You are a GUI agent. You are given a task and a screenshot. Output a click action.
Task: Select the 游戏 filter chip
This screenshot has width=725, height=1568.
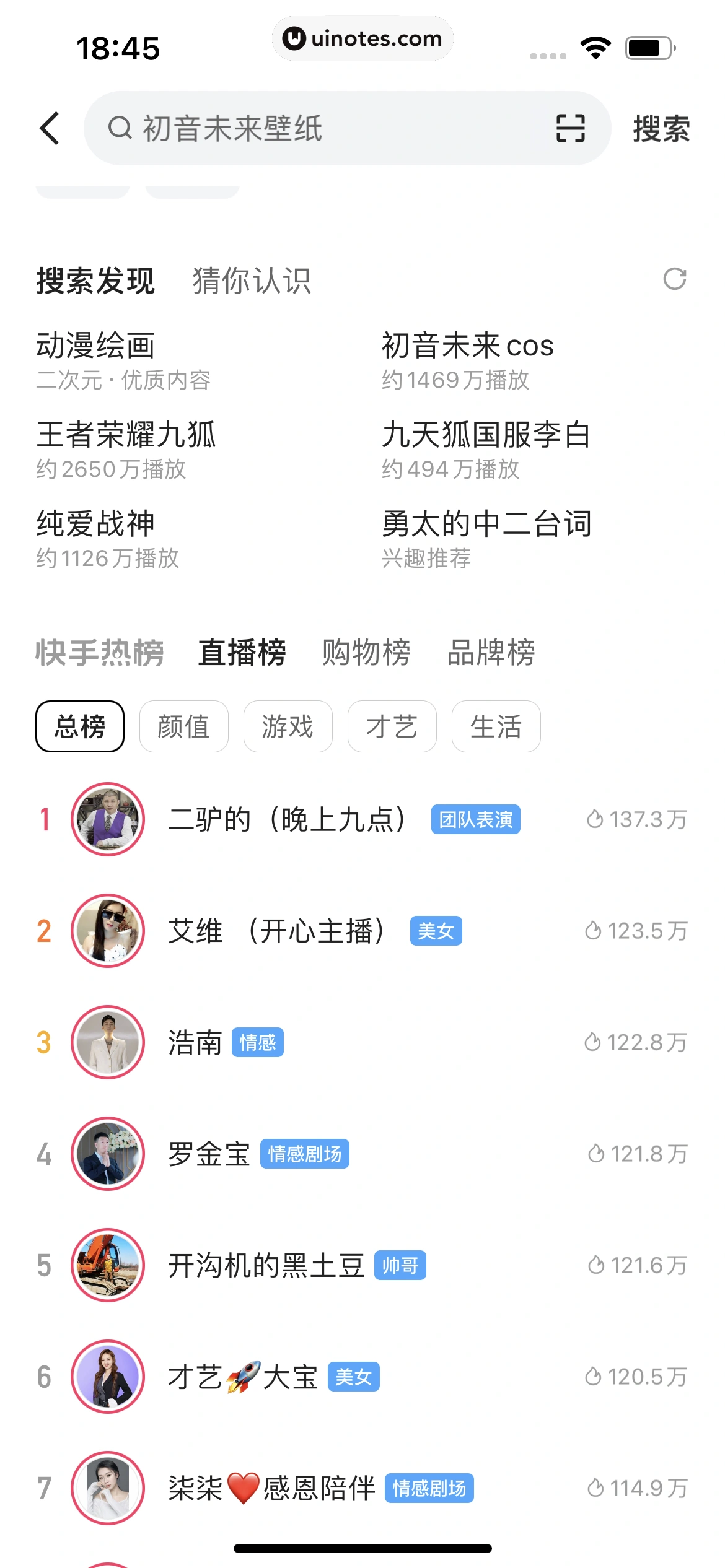click(x=288, y=726)
